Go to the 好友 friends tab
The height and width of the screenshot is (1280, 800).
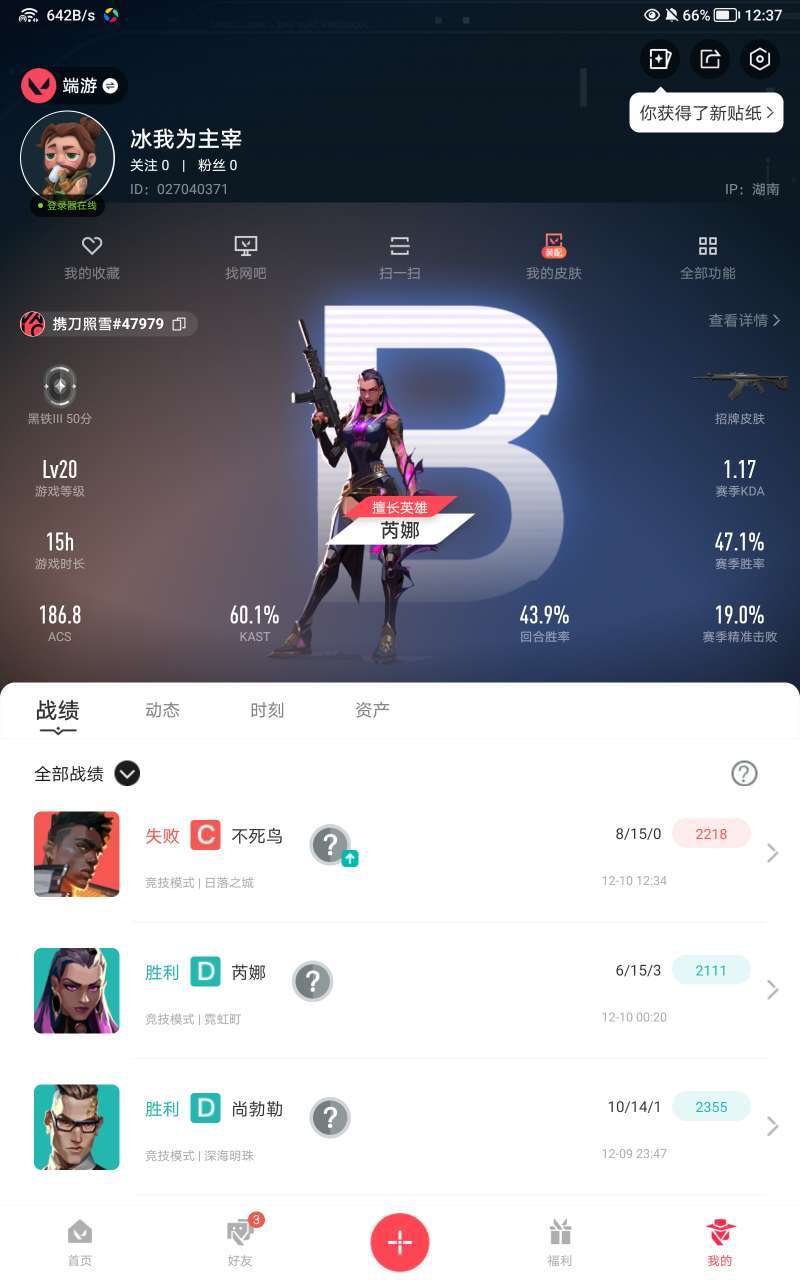click(x=240, y=1242)
